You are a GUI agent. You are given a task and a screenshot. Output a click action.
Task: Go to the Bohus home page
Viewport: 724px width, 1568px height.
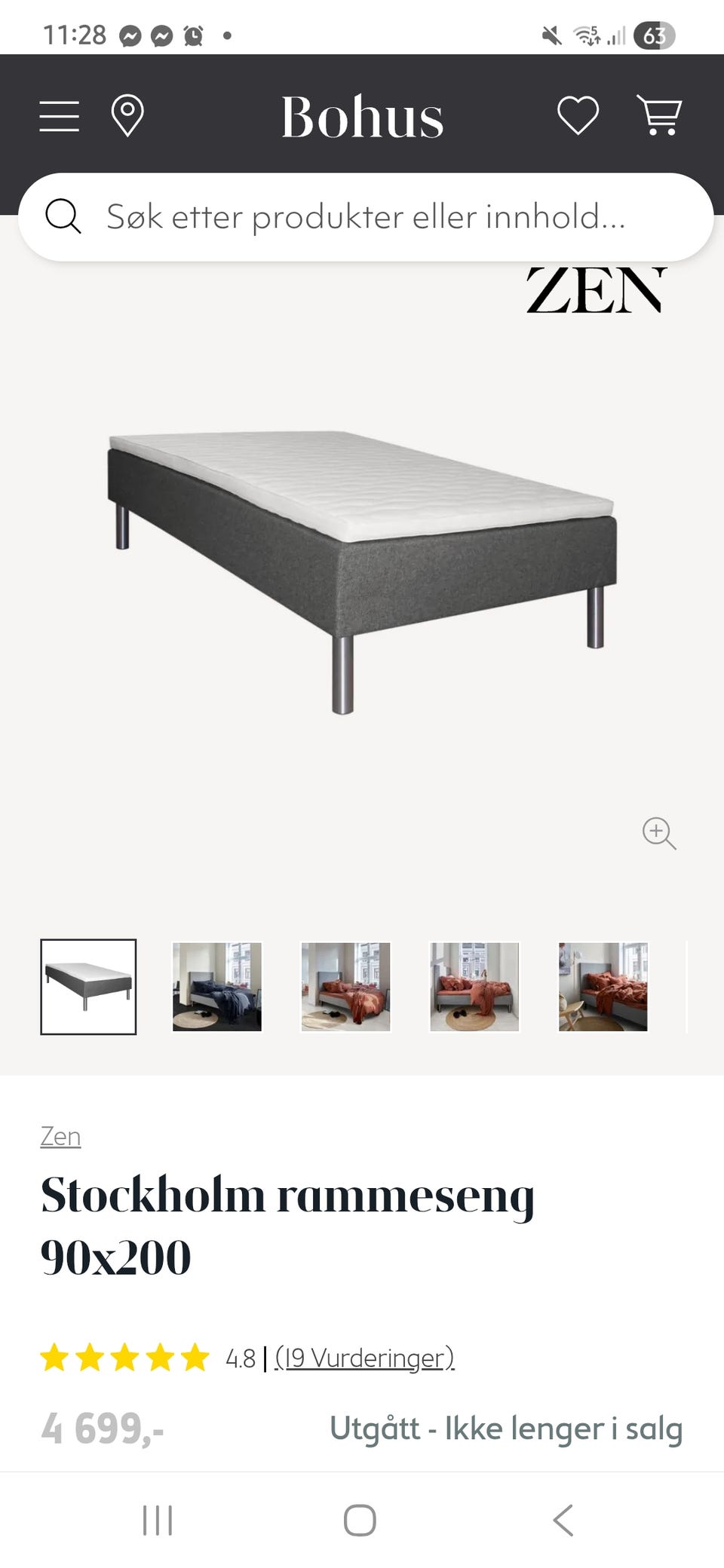pos(362,118)
